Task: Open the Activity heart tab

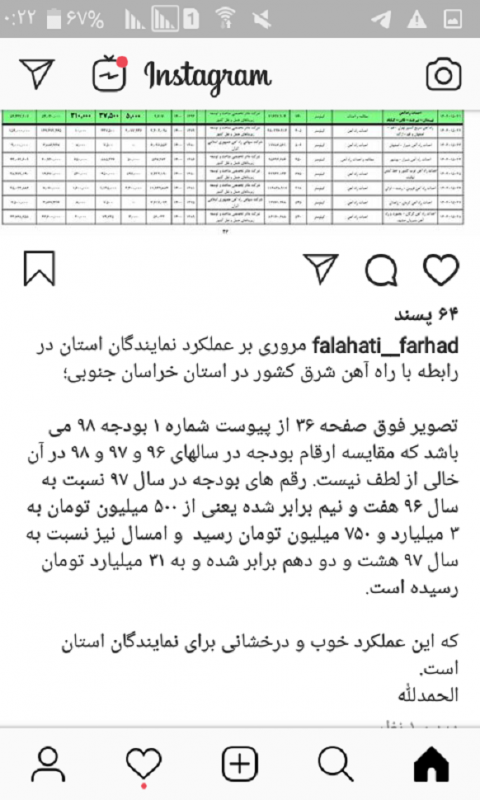Action: click(x=144, y=765)
